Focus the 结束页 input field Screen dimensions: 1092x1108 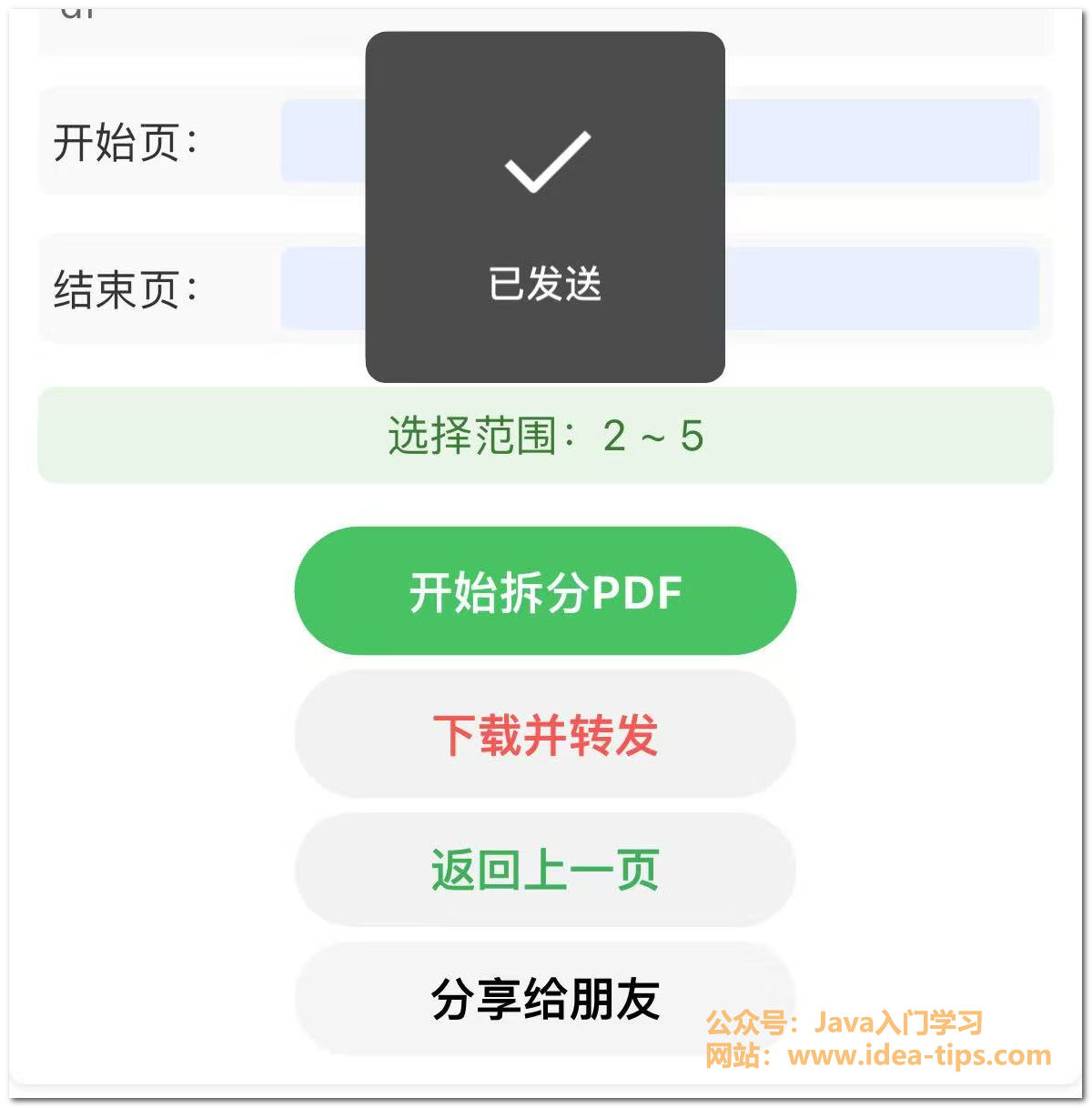point(881,288)
